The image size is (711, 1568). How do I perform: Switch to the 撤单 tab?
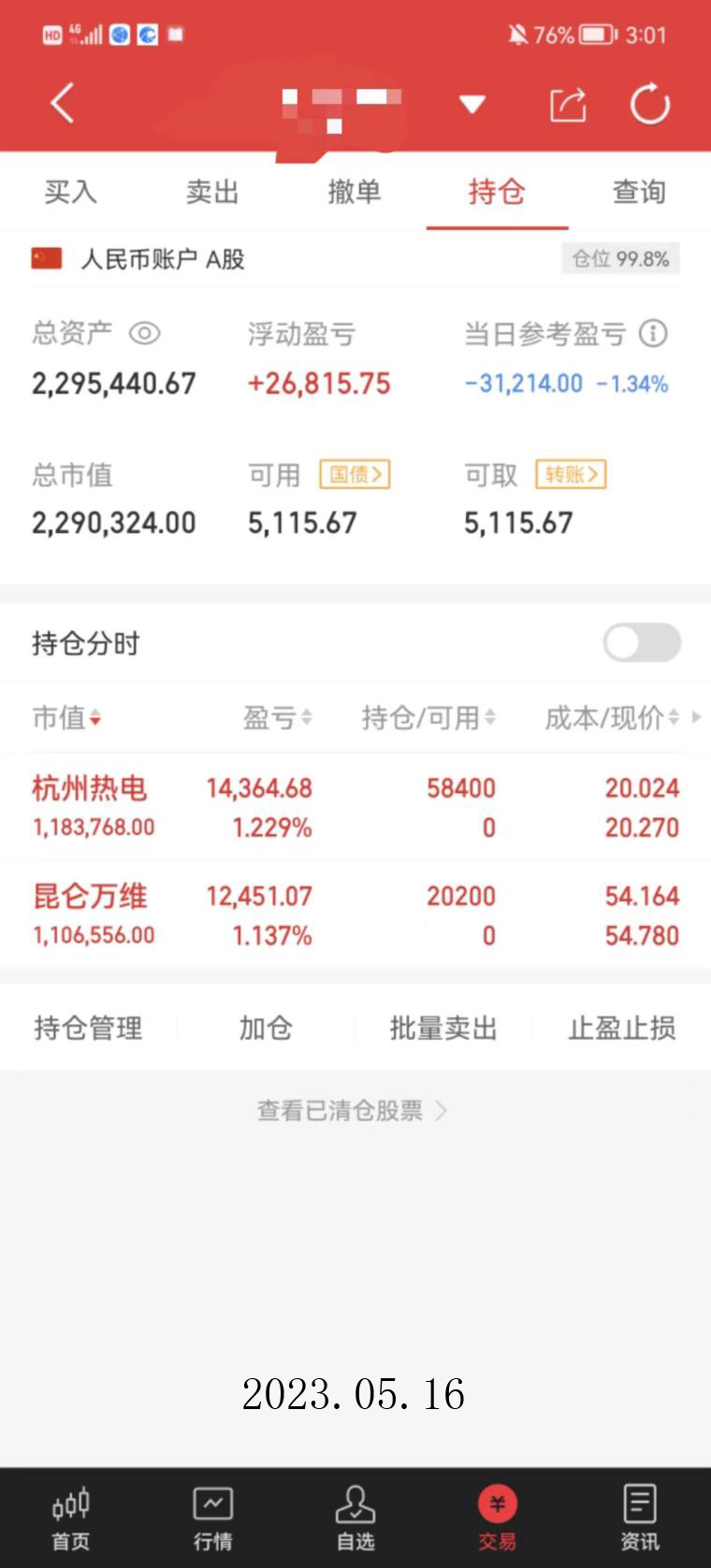(355, 192)
